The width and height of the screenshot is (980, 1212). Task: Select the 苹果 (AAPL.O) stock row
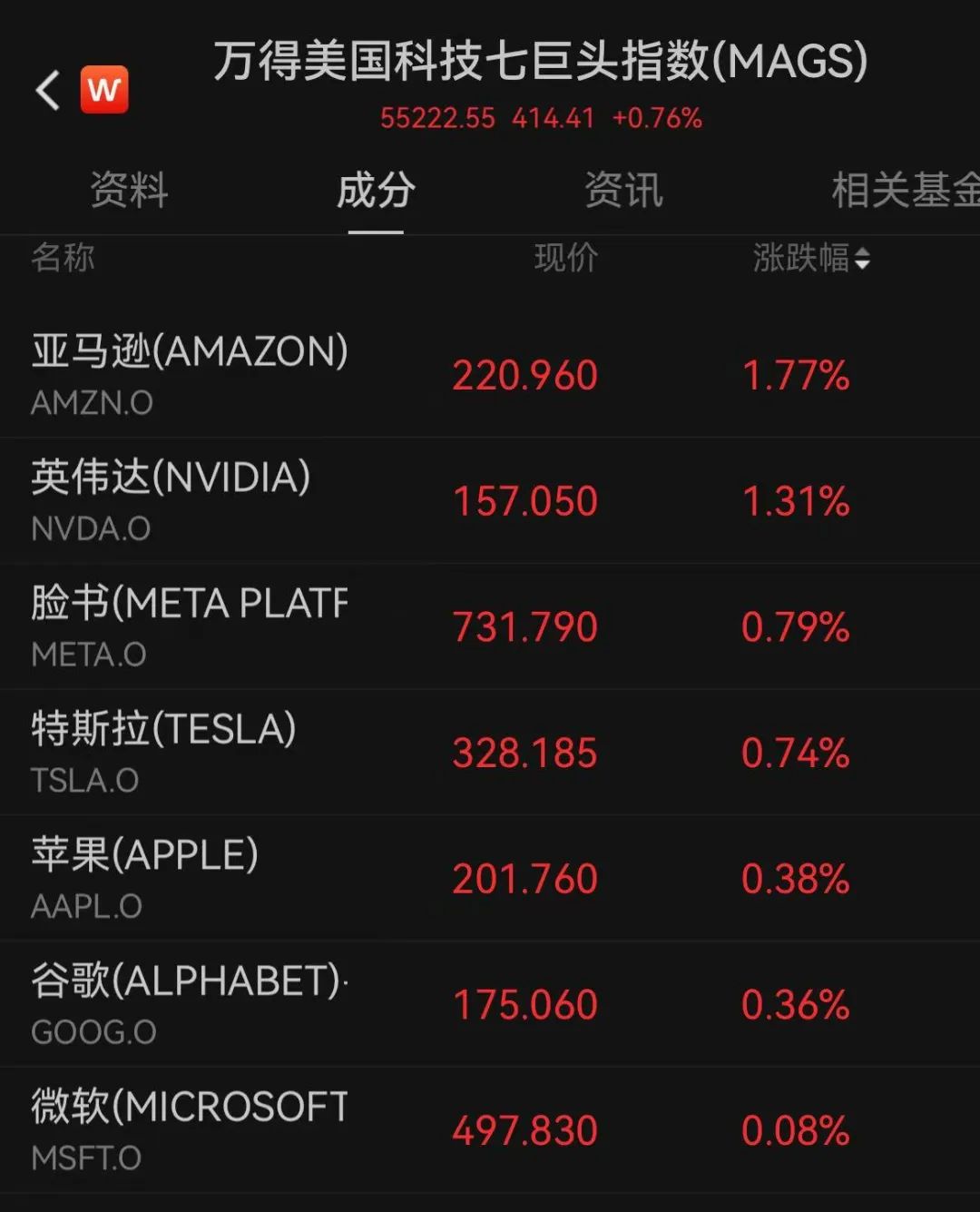tap(490, 878)
